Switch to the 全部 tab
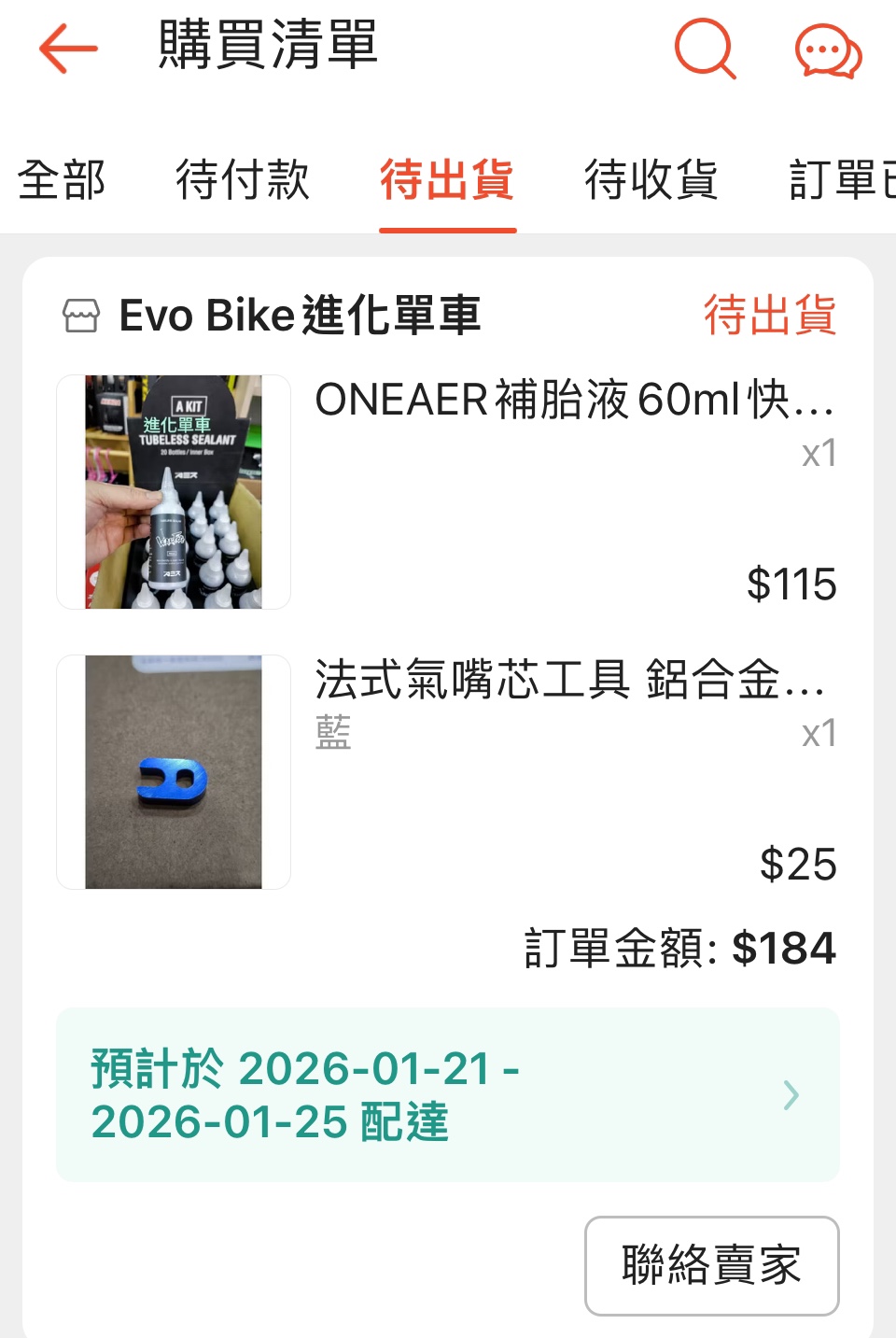Viewport: 896px width, 1338px height. pyautogui.click(x=62, y=179)
